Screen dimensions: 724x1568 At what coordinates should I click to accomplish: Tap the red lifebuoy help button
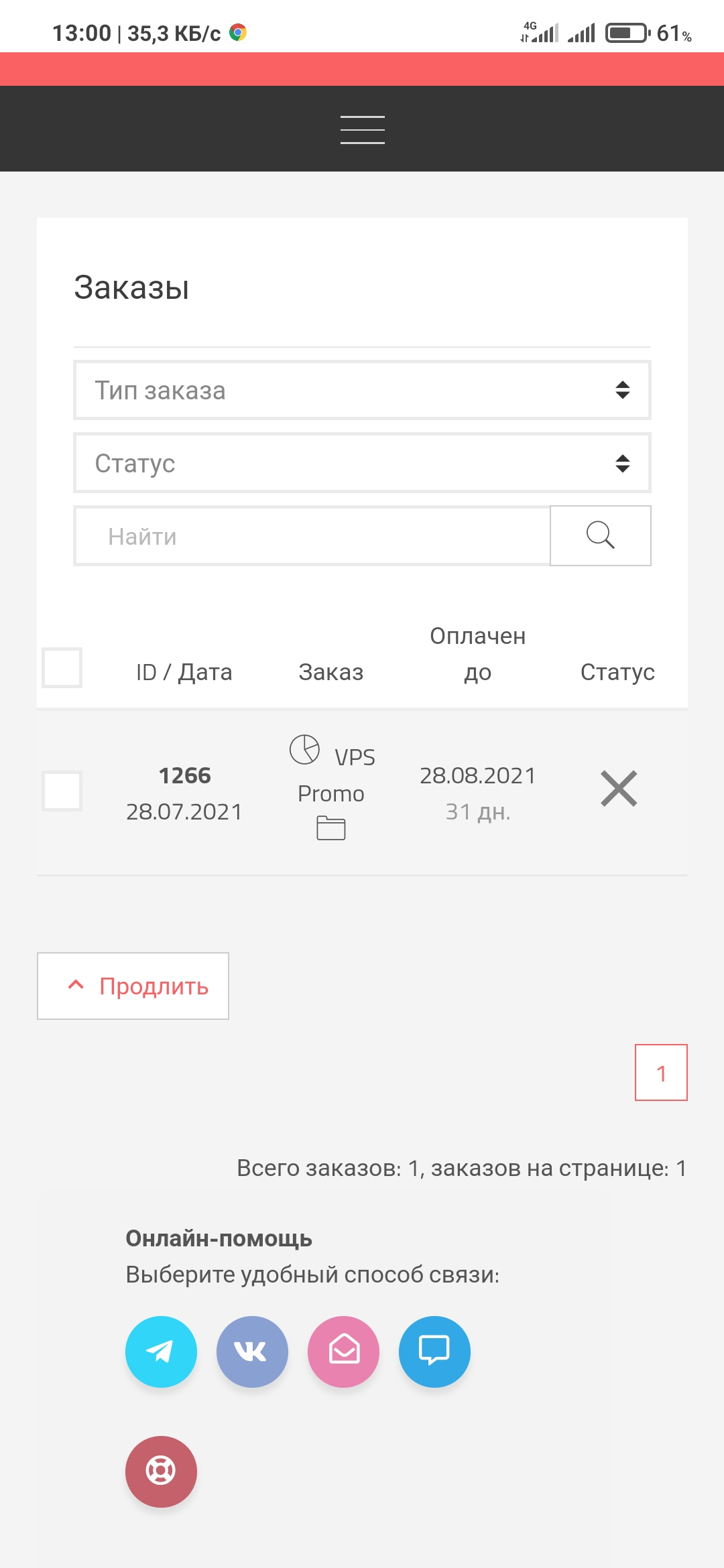(161, 1471)
